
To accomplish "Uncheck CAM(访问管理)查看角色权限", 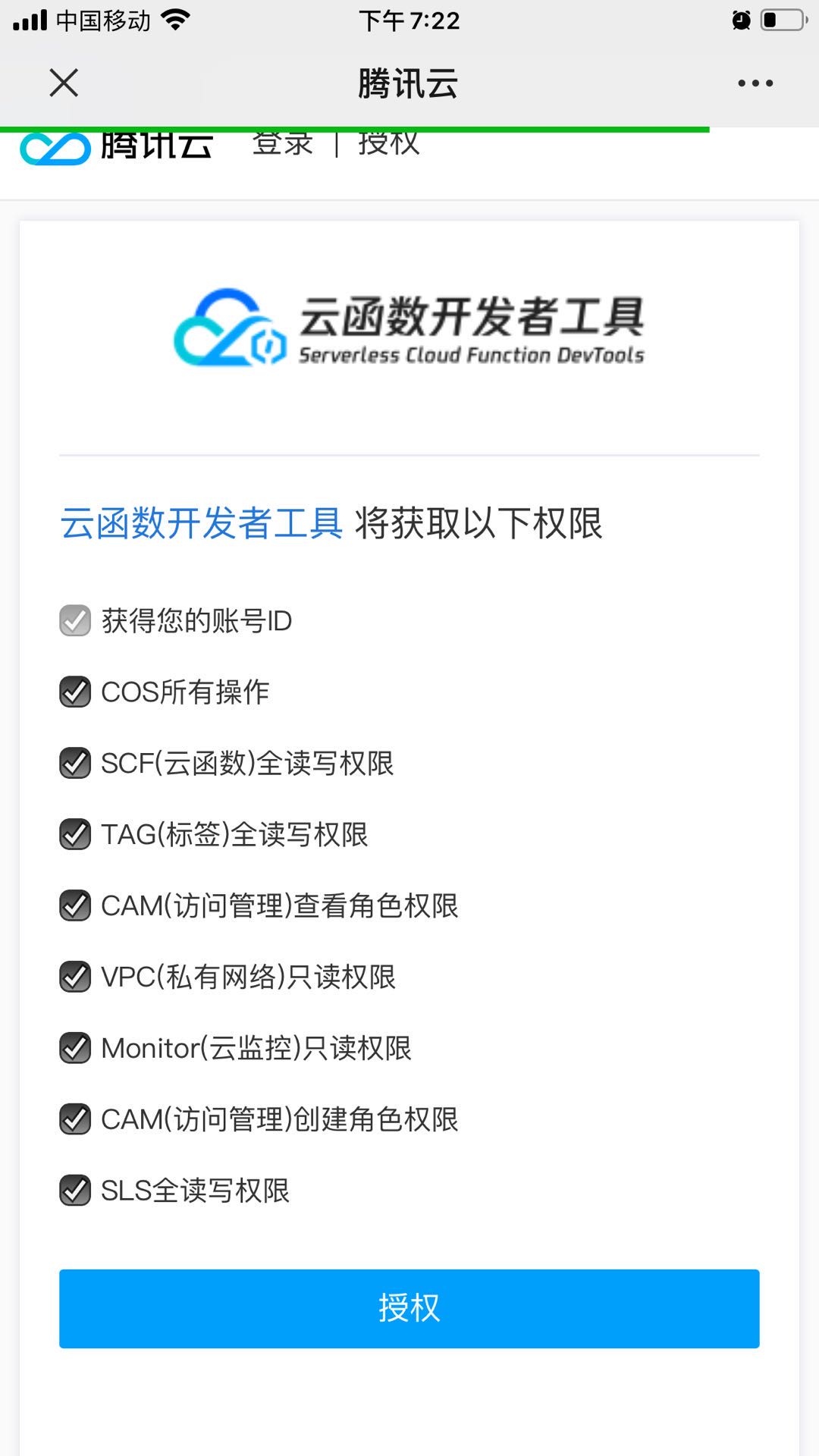I will coord(74,905).
